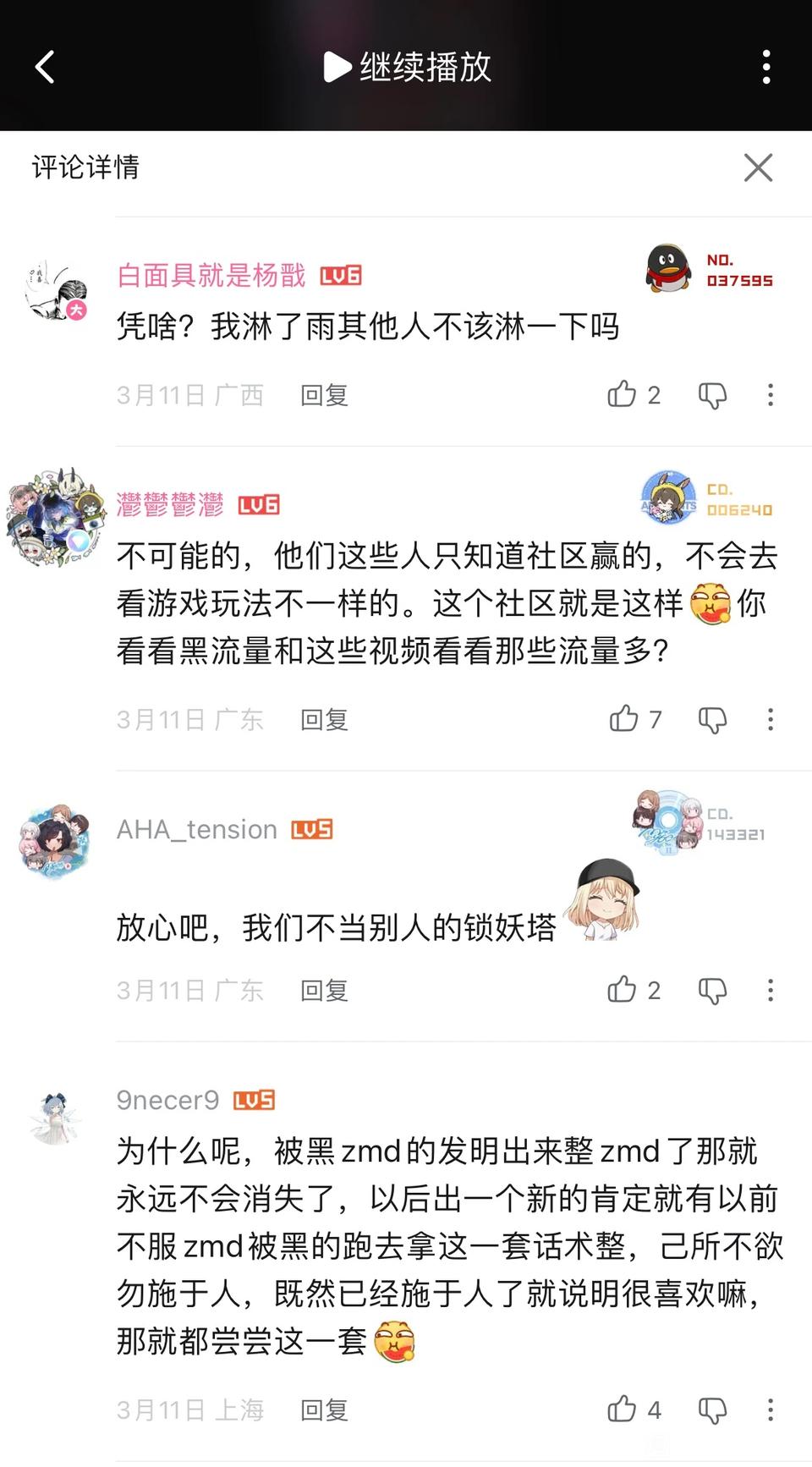
Task: Dislike 白面具就是杨戬's comment
Action: (x=712, y=395)
